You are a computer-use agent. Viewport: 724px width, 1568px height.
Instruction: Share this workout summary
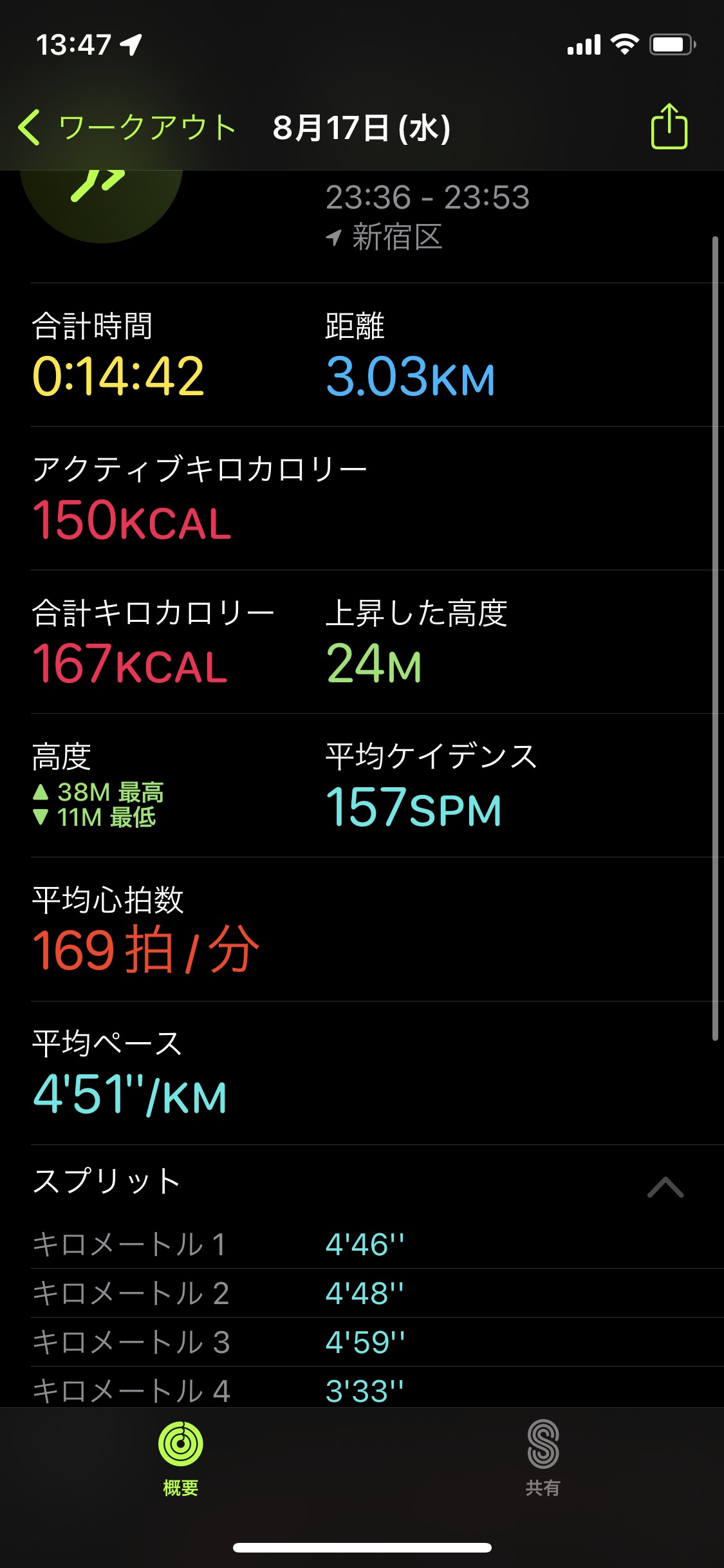pyautogui.click(x=669, y=126)
